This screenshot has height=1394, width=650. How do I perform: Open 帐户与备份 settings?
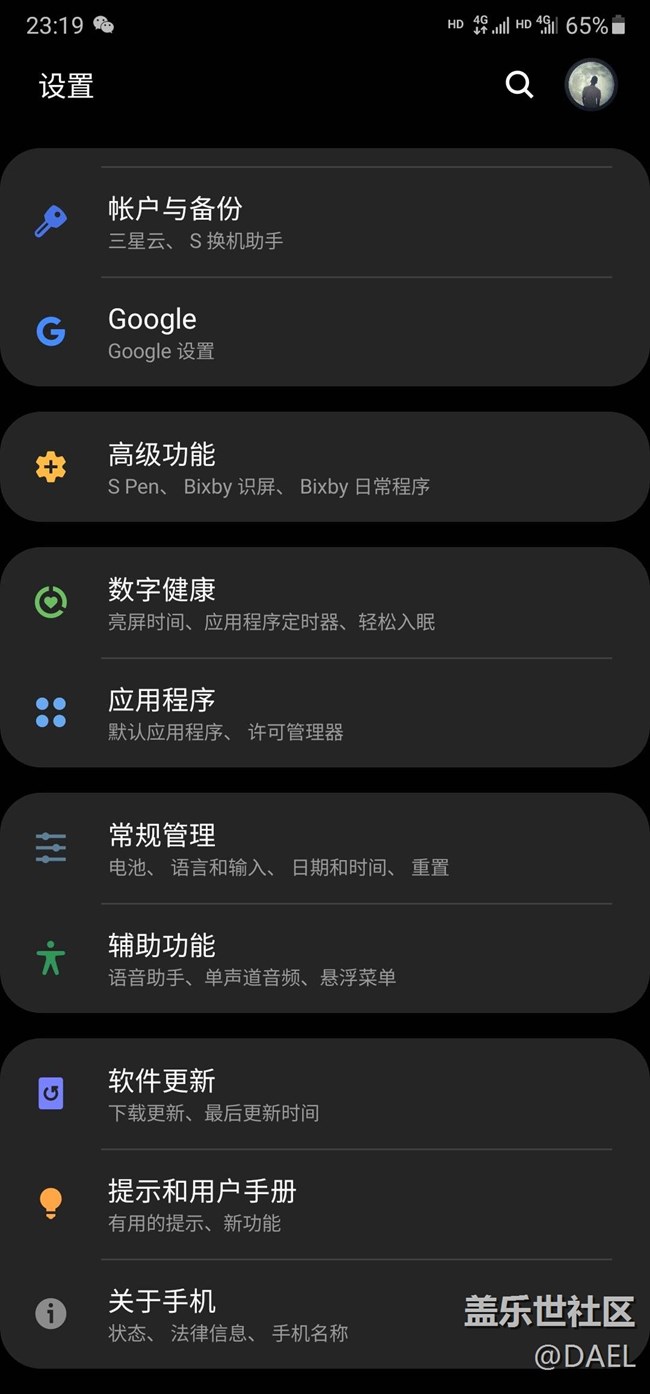coord(325,222)
